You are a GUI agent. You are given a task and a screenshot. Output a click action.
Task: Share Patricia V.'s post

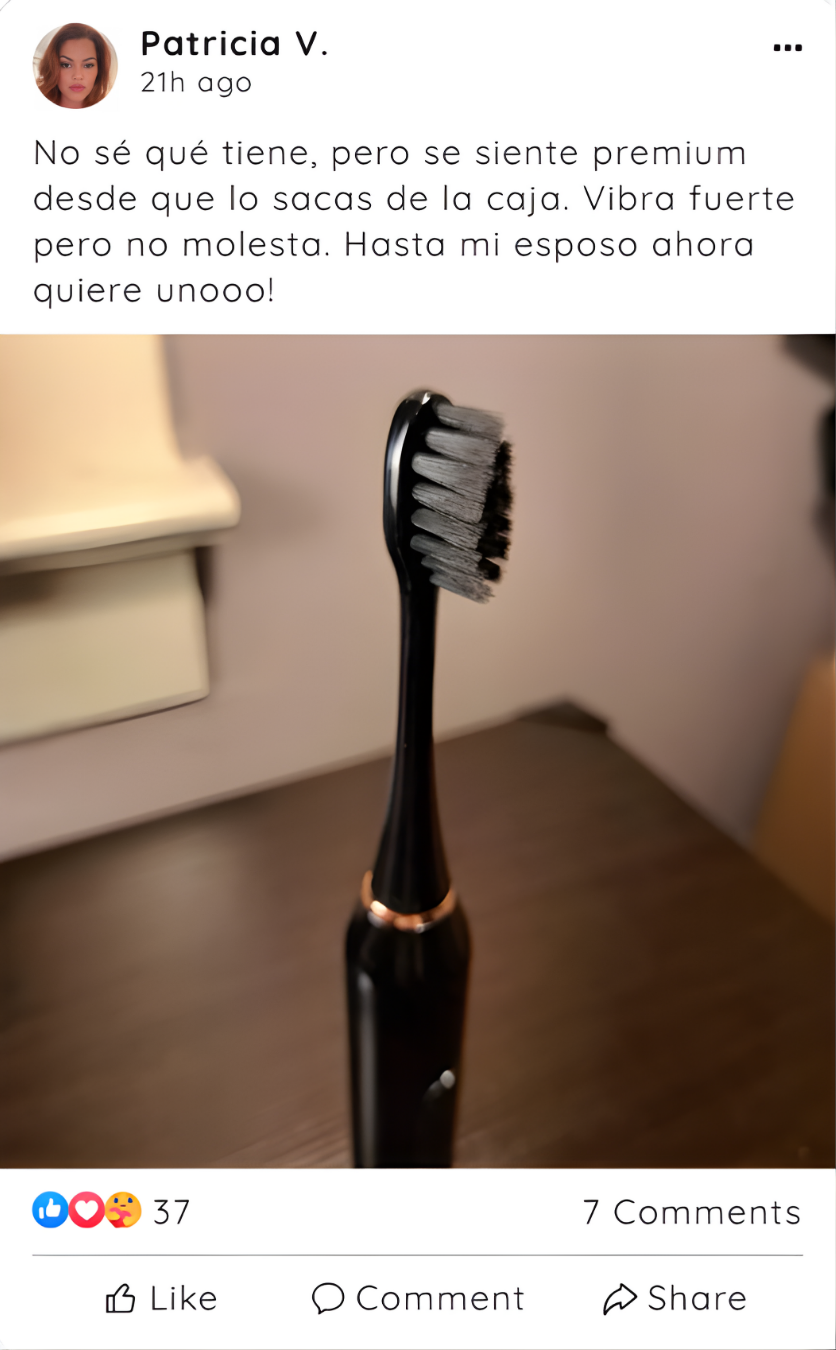pos(675,1298)
